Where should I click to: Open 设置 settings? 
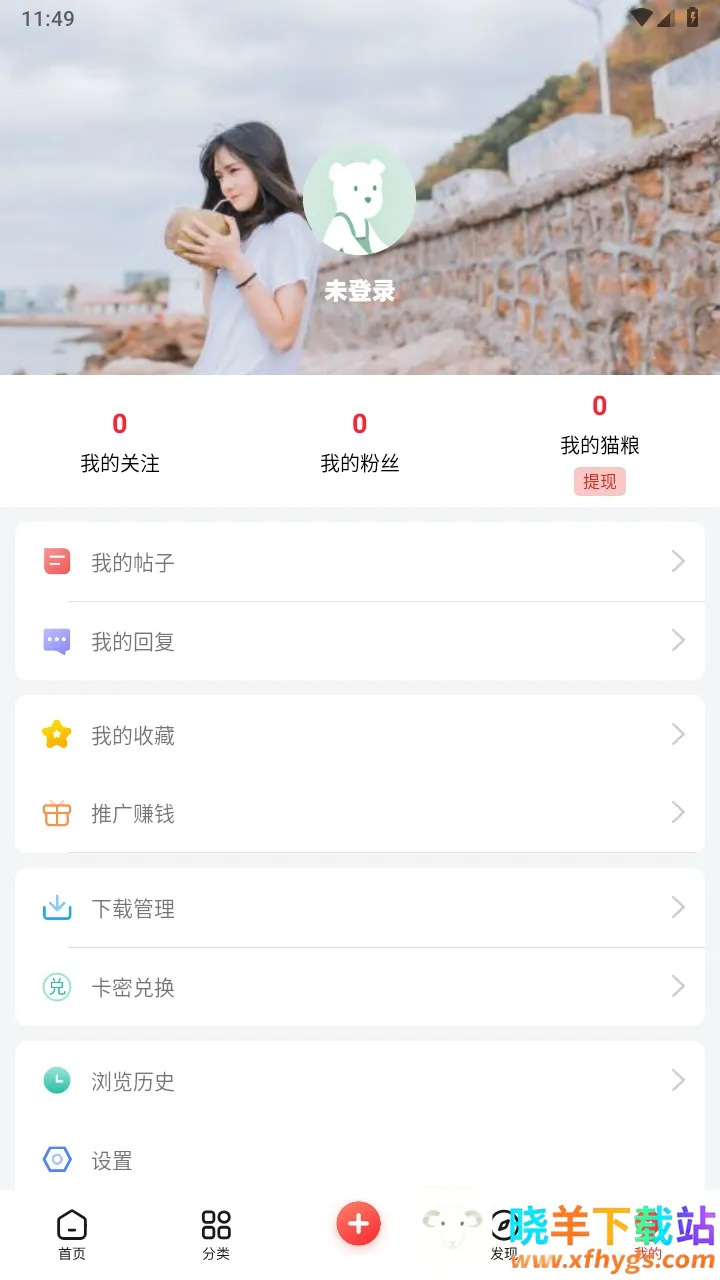point(360,1160)
